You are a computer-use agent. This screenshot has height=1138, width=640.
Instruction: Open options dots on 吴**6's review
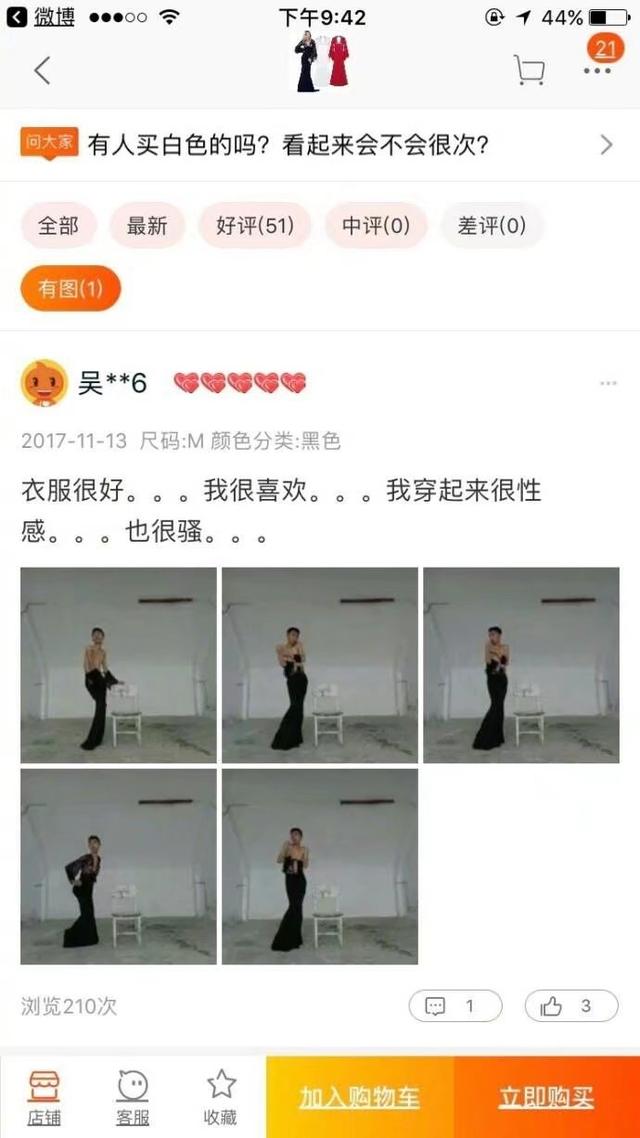click(608, 384)
